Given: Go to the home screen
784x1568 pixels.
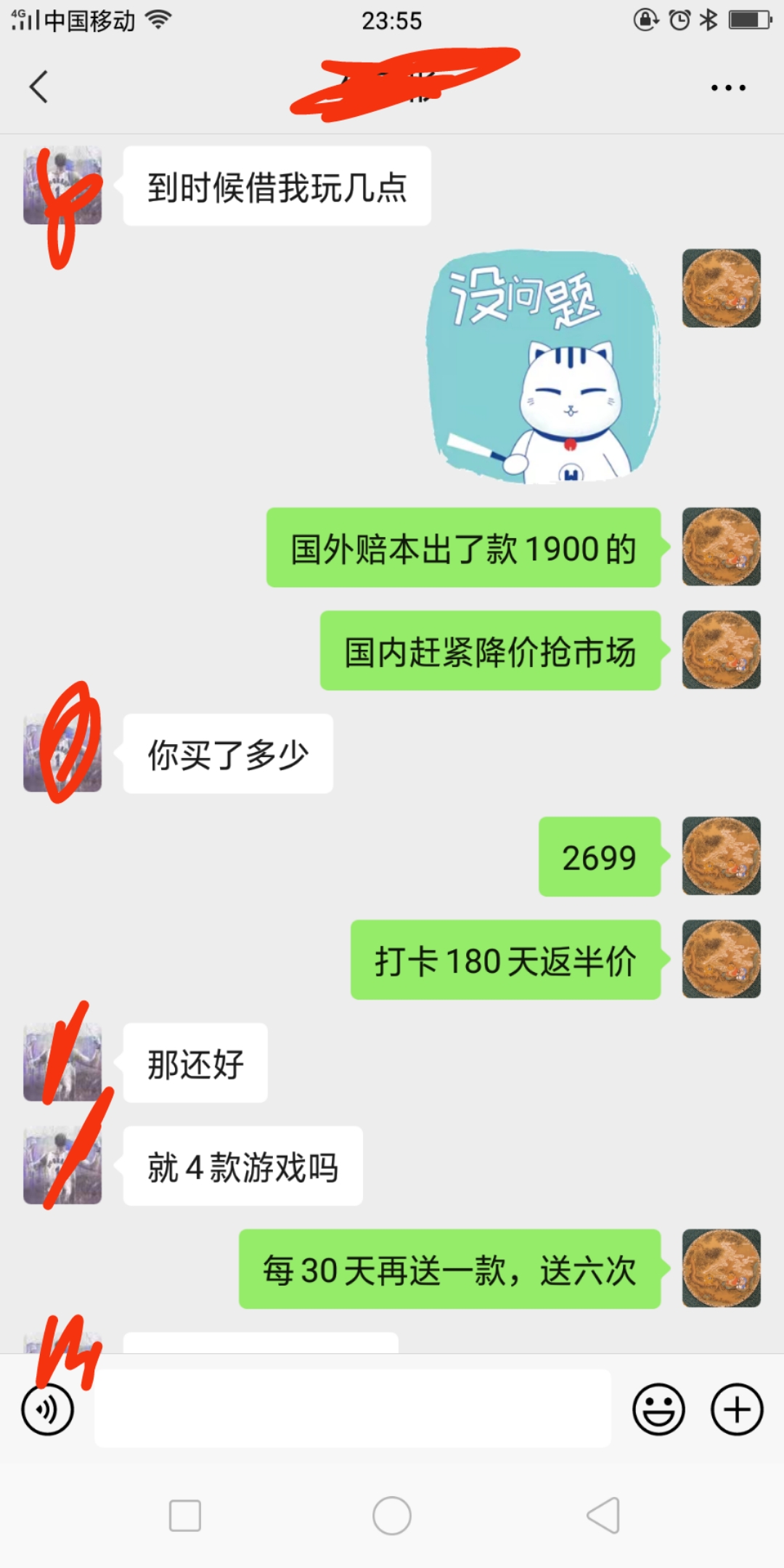Looking at the screenshot, I should coord(392,1516).
